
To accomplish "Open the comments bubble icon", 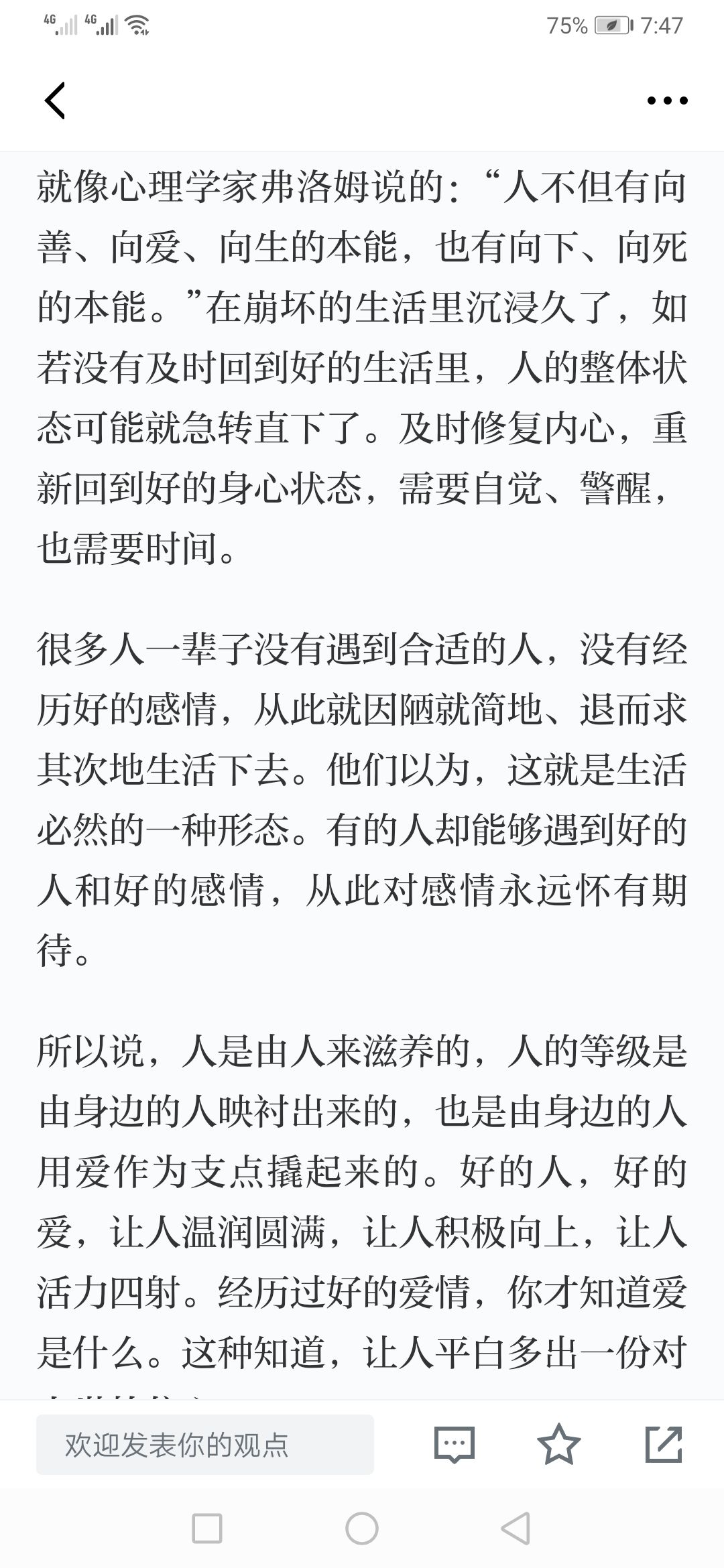I will point(455,1445).
